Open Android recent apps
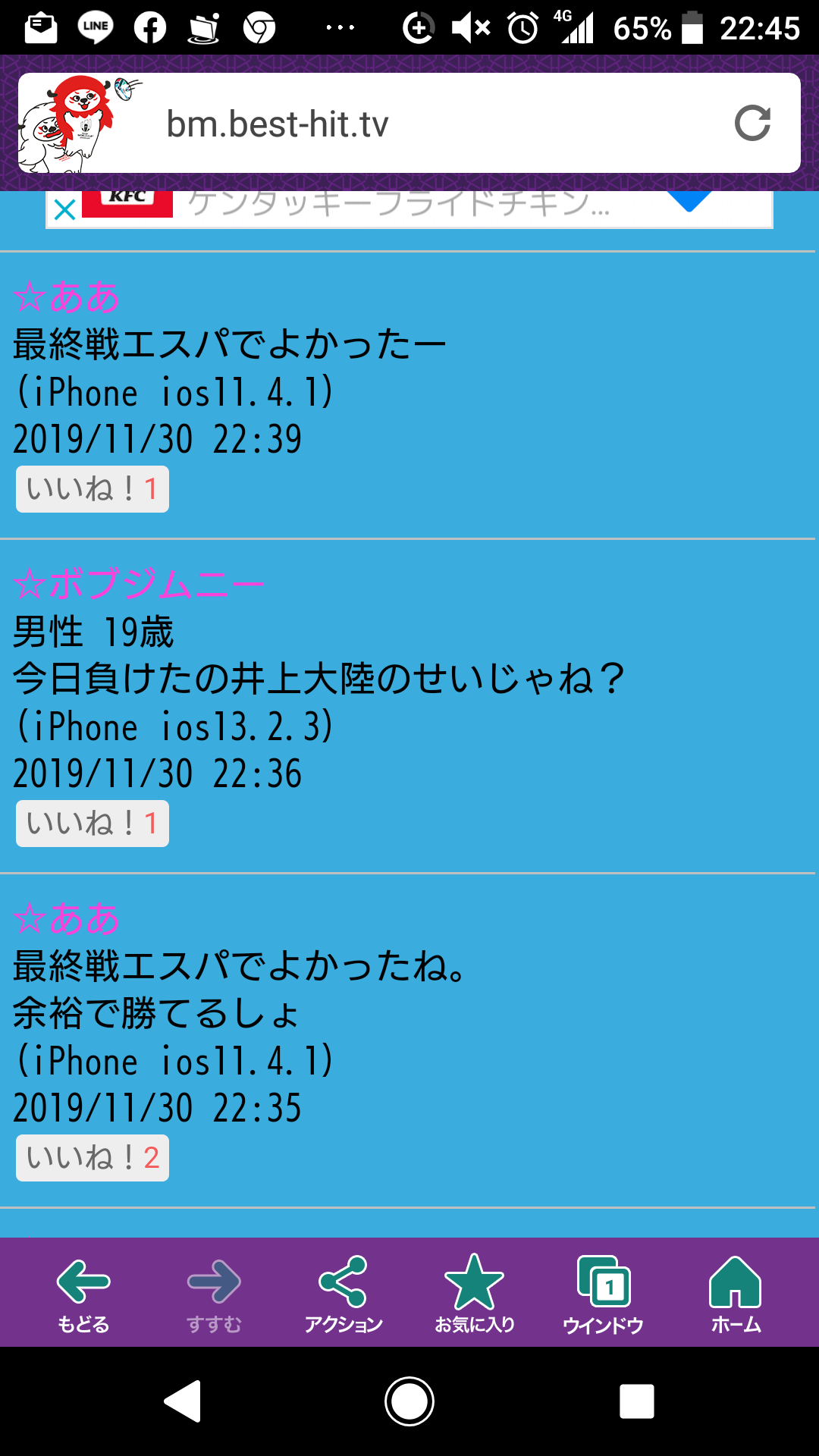The width and height of the screenshot is (819, 1456). [x=636, y=1401]
